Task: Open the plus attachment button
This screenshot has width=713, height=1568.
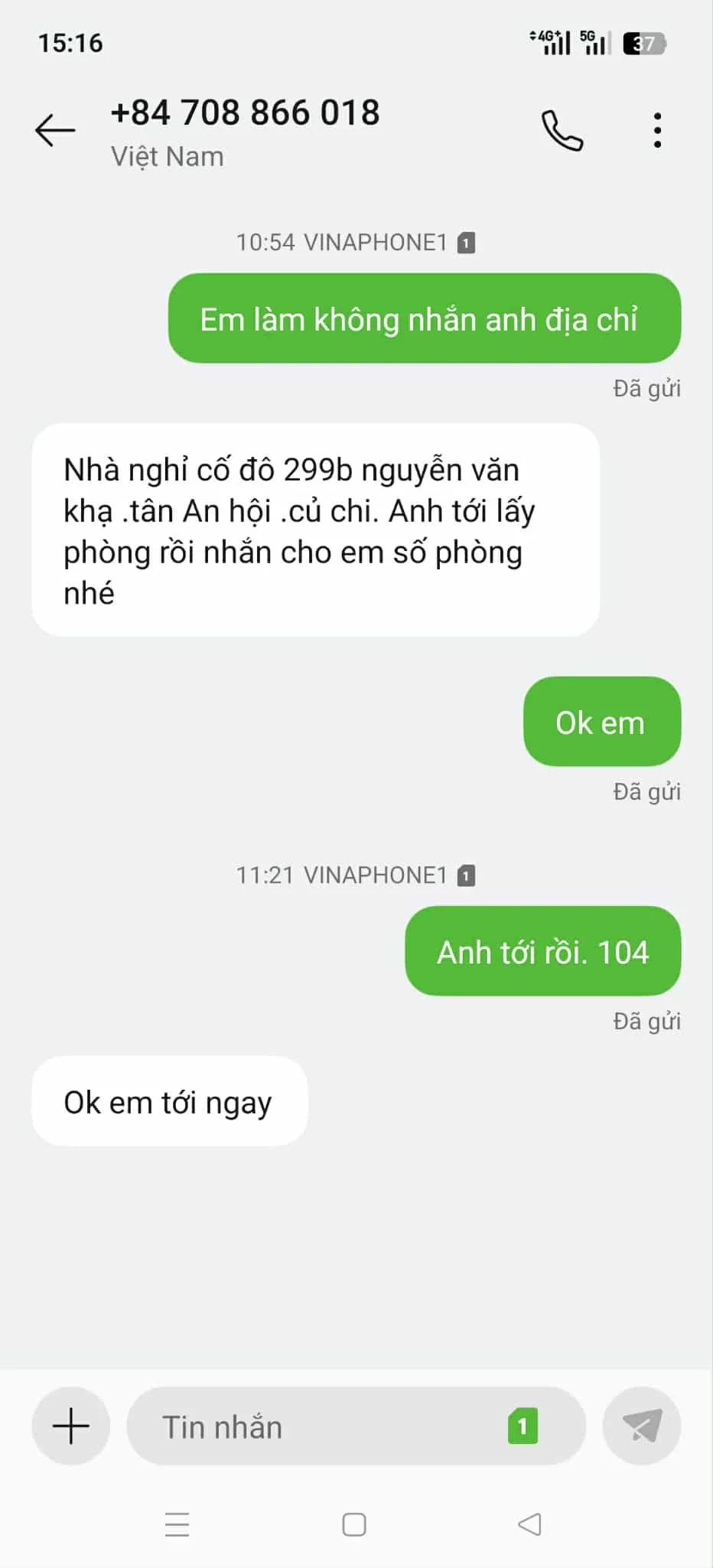Action: tap(71, 1426)
